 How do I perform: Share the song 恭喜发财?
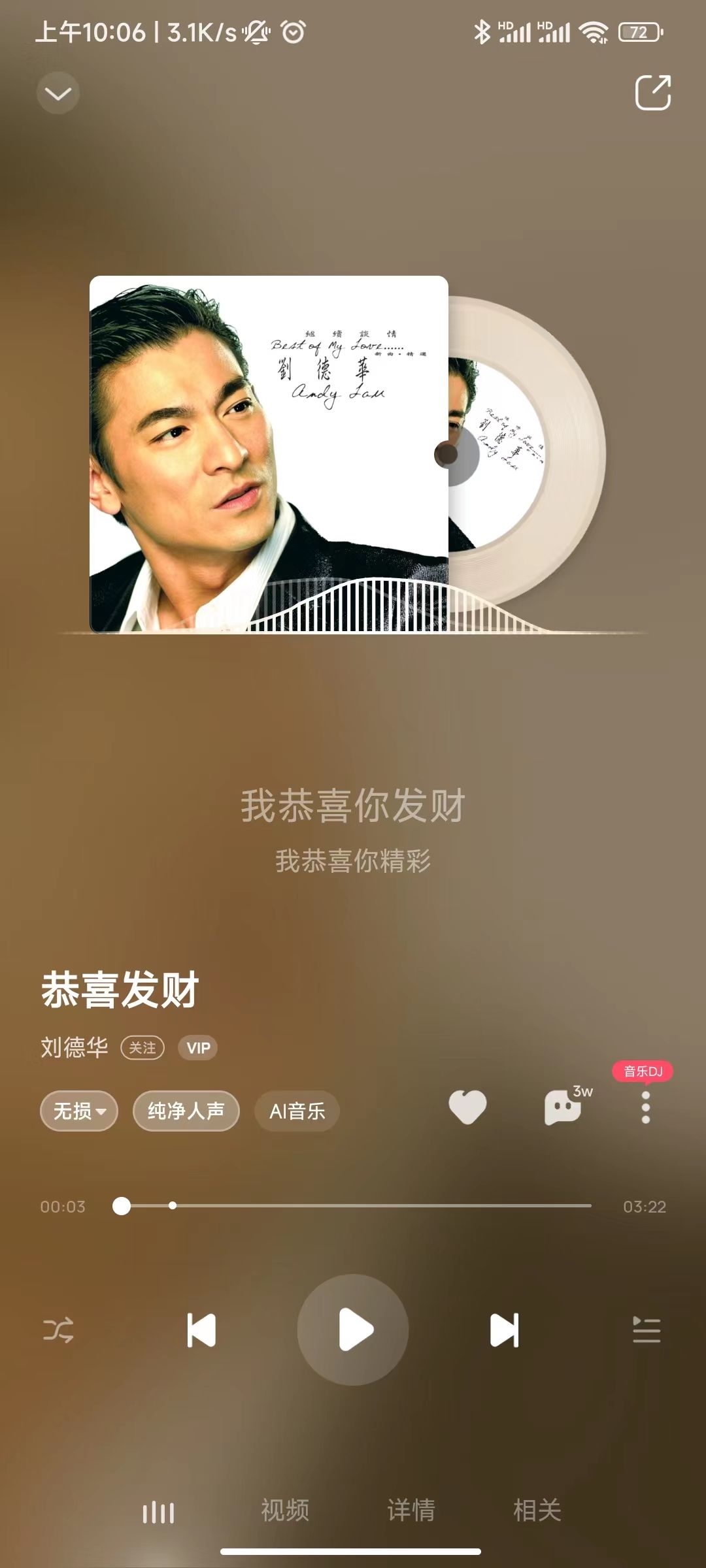point(652,93)
